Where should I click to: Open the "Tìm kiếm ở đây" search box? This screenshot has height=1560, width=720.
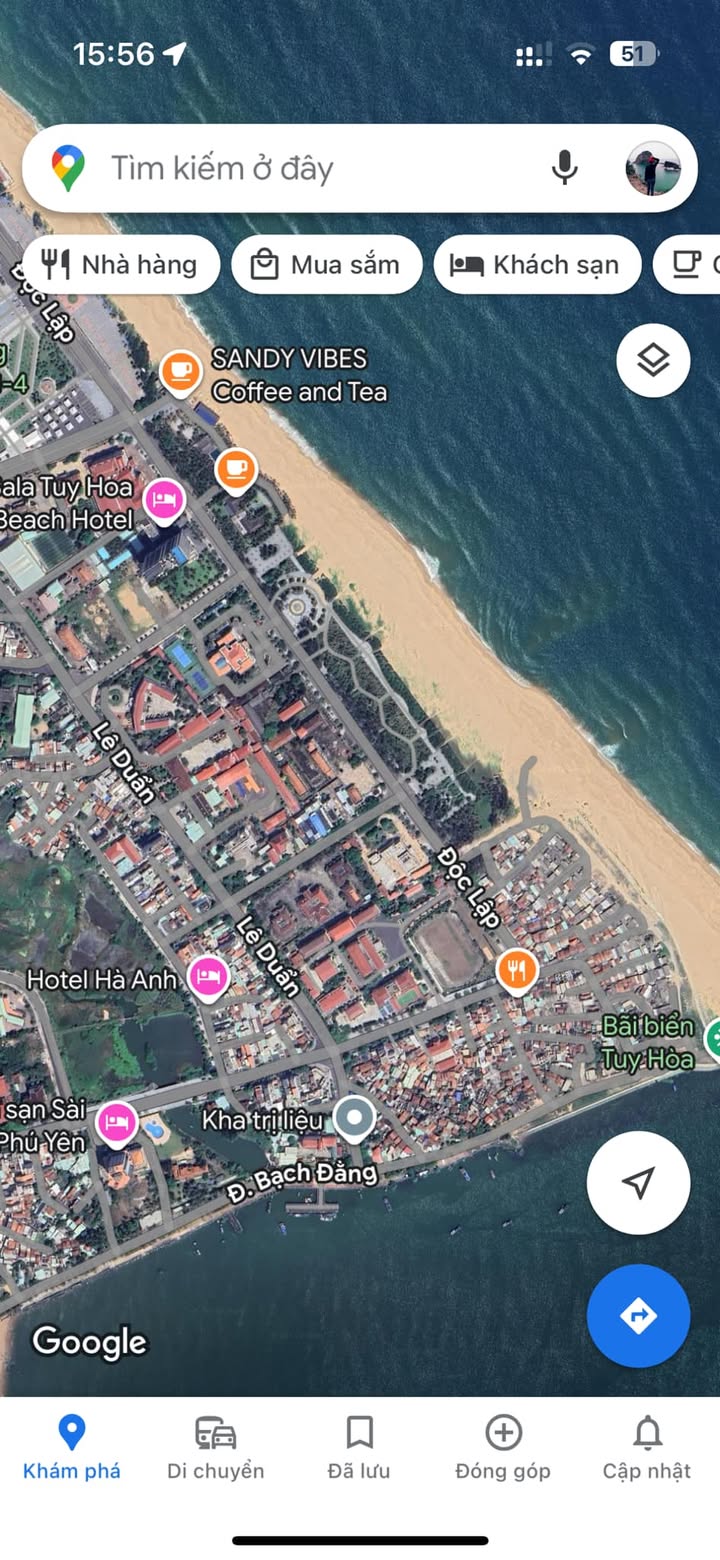[x=320, y=168]
